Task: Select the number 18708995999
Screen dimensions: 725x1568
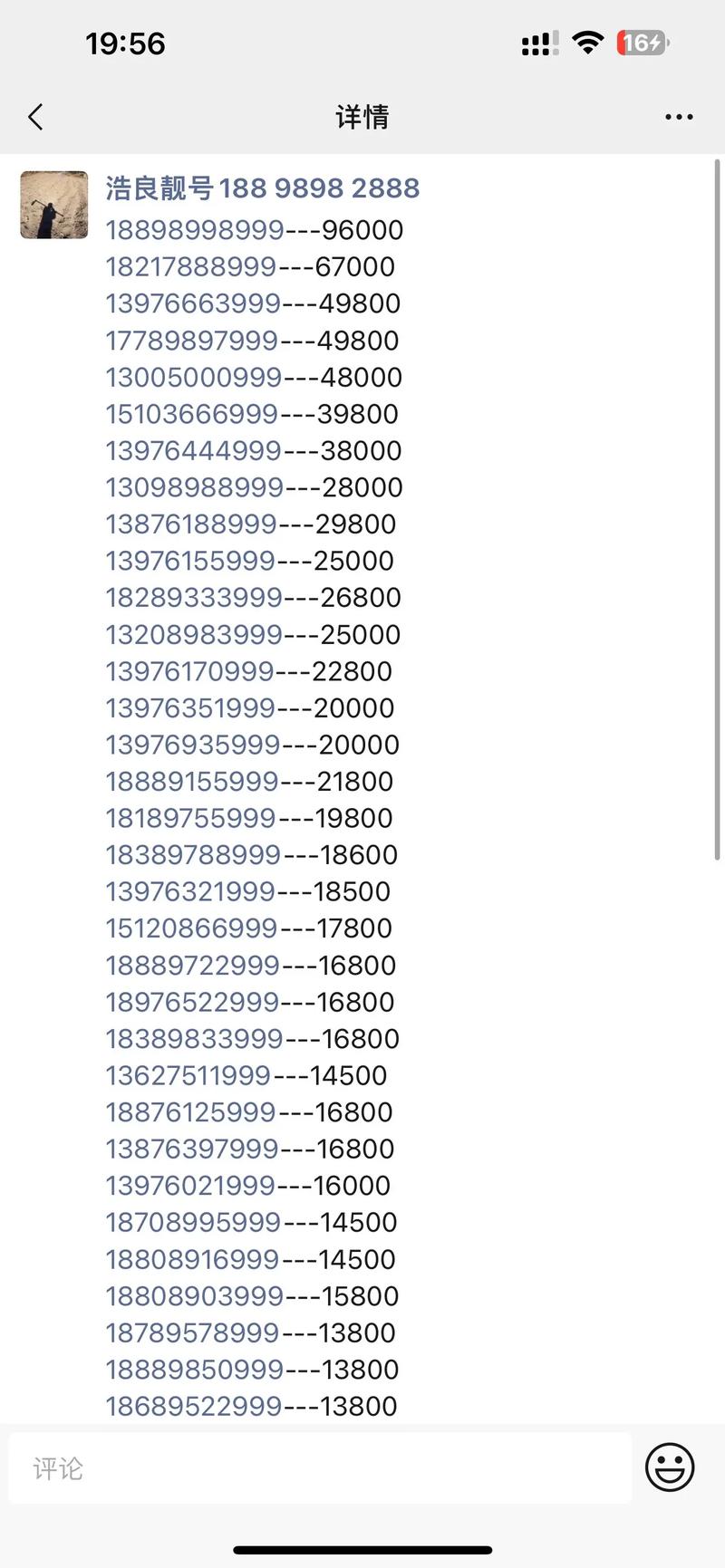Action: pyautogui.click(x=194, y=1223)
